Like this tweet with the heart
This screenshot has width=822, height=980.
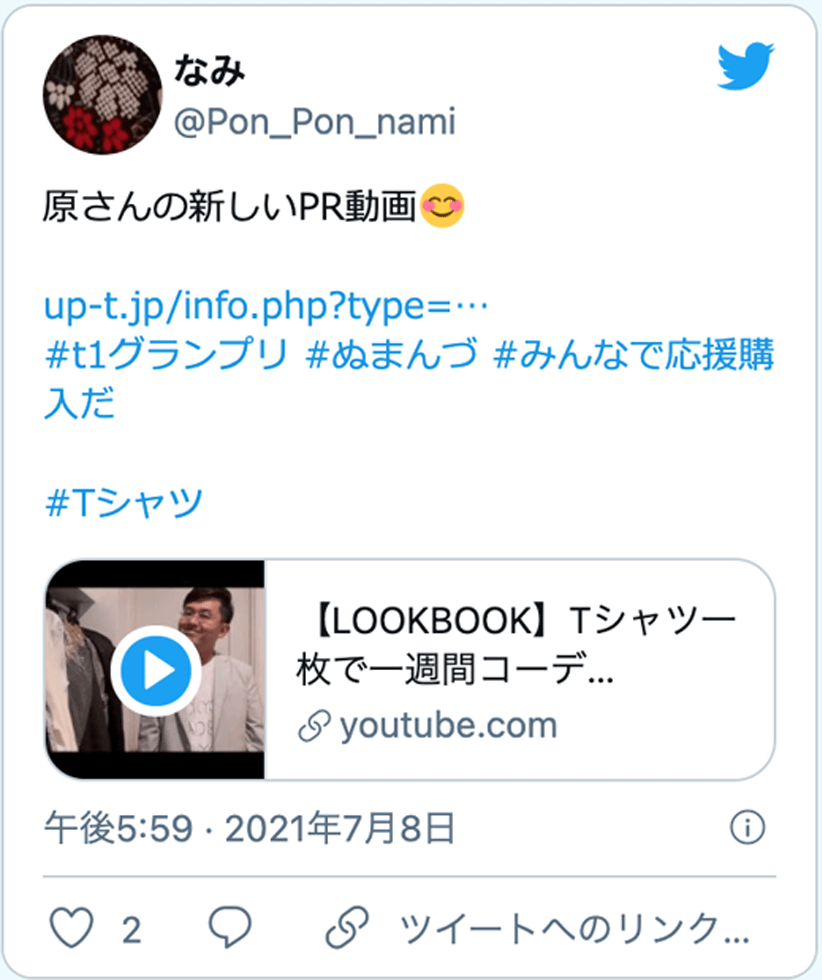[x=70, y=930]
